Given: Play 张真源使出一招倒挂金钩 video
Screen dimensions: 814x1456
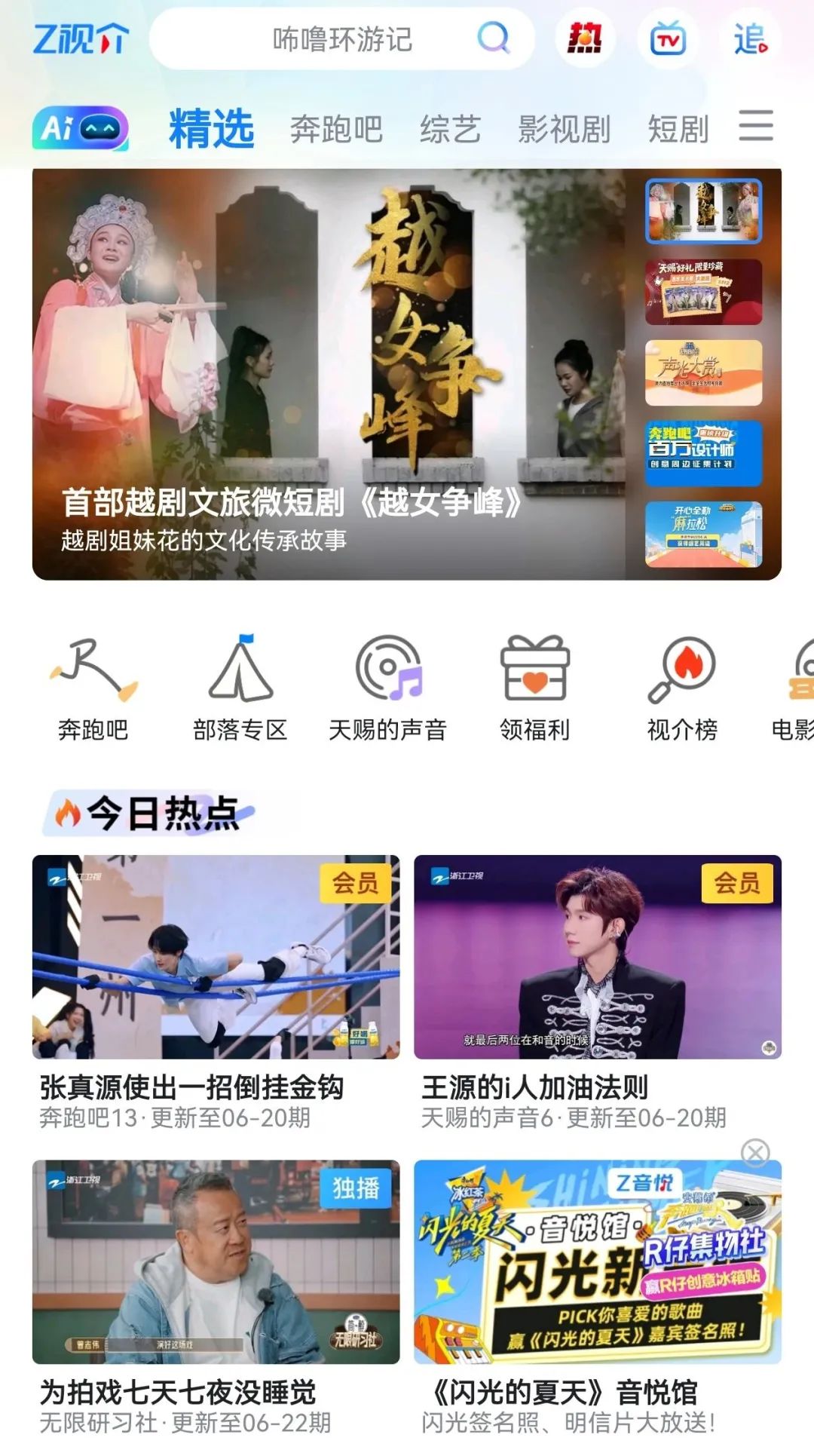Looking at the screenshot, I should point(216,957).
